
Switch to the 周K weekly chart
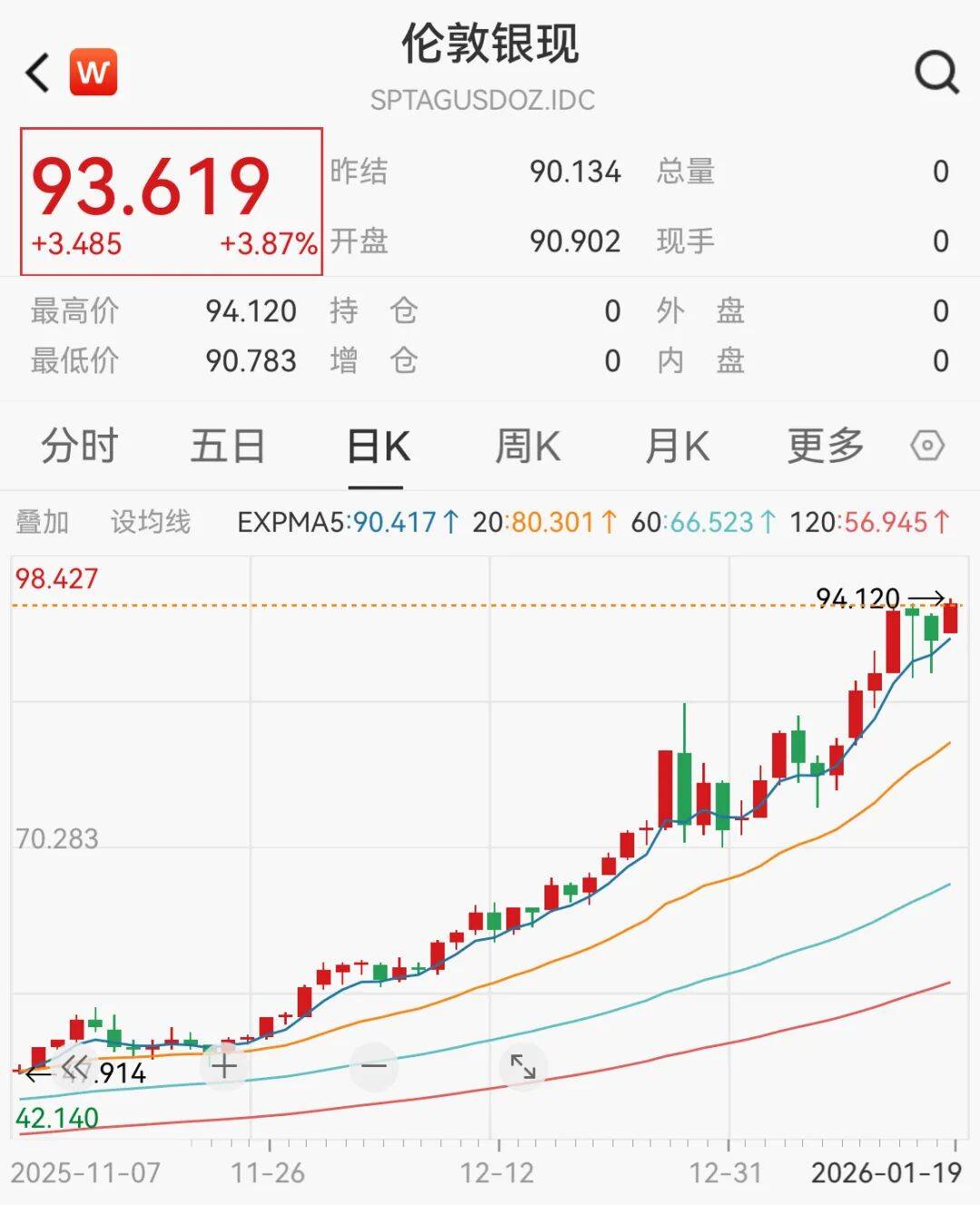coord(527,446)
